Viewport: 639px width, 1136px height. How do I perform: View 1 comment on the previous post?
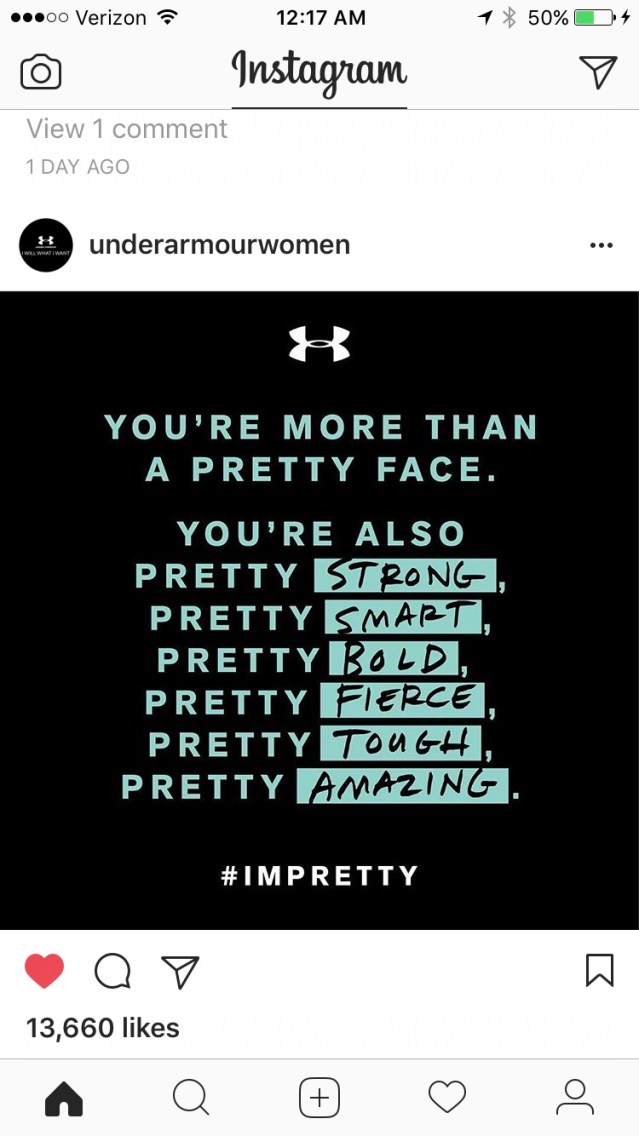127,129
